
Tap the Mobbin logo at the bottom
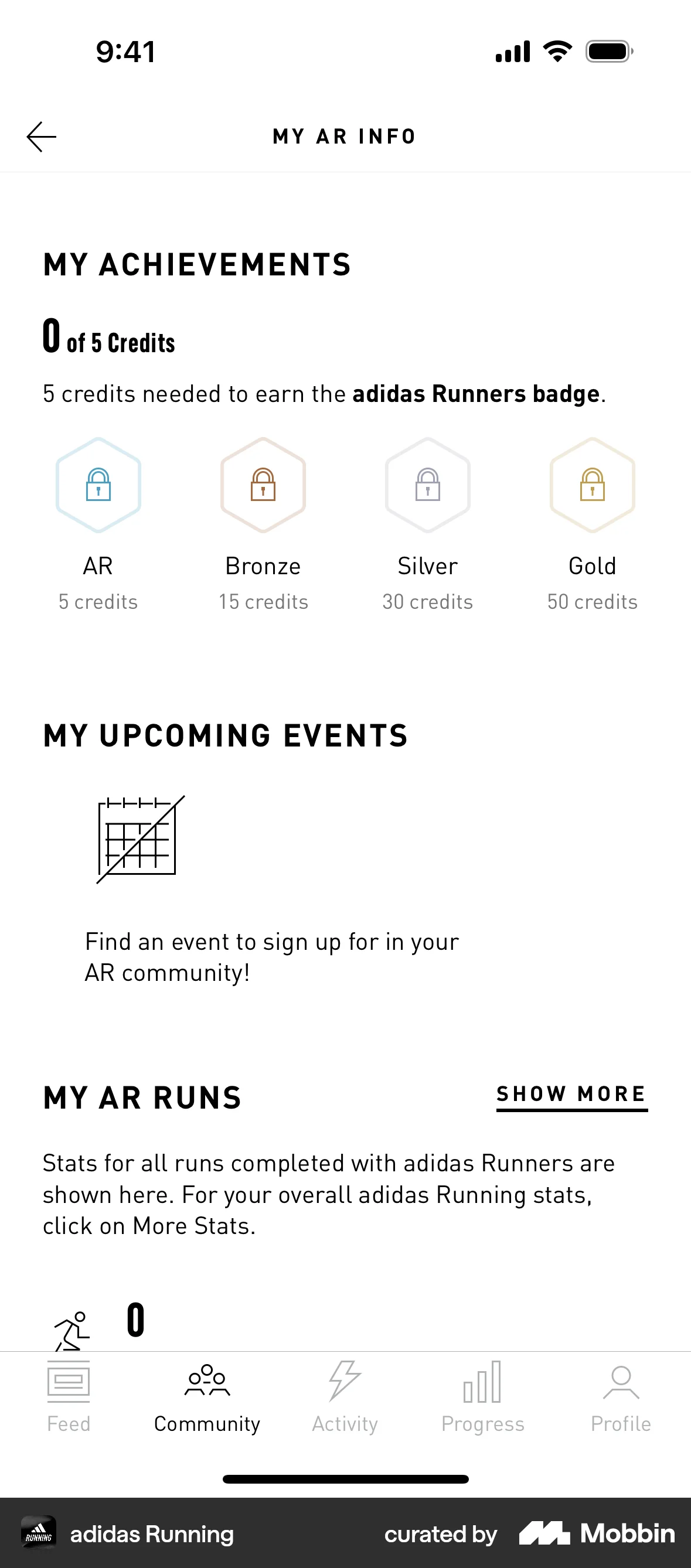pos(596,1535)
